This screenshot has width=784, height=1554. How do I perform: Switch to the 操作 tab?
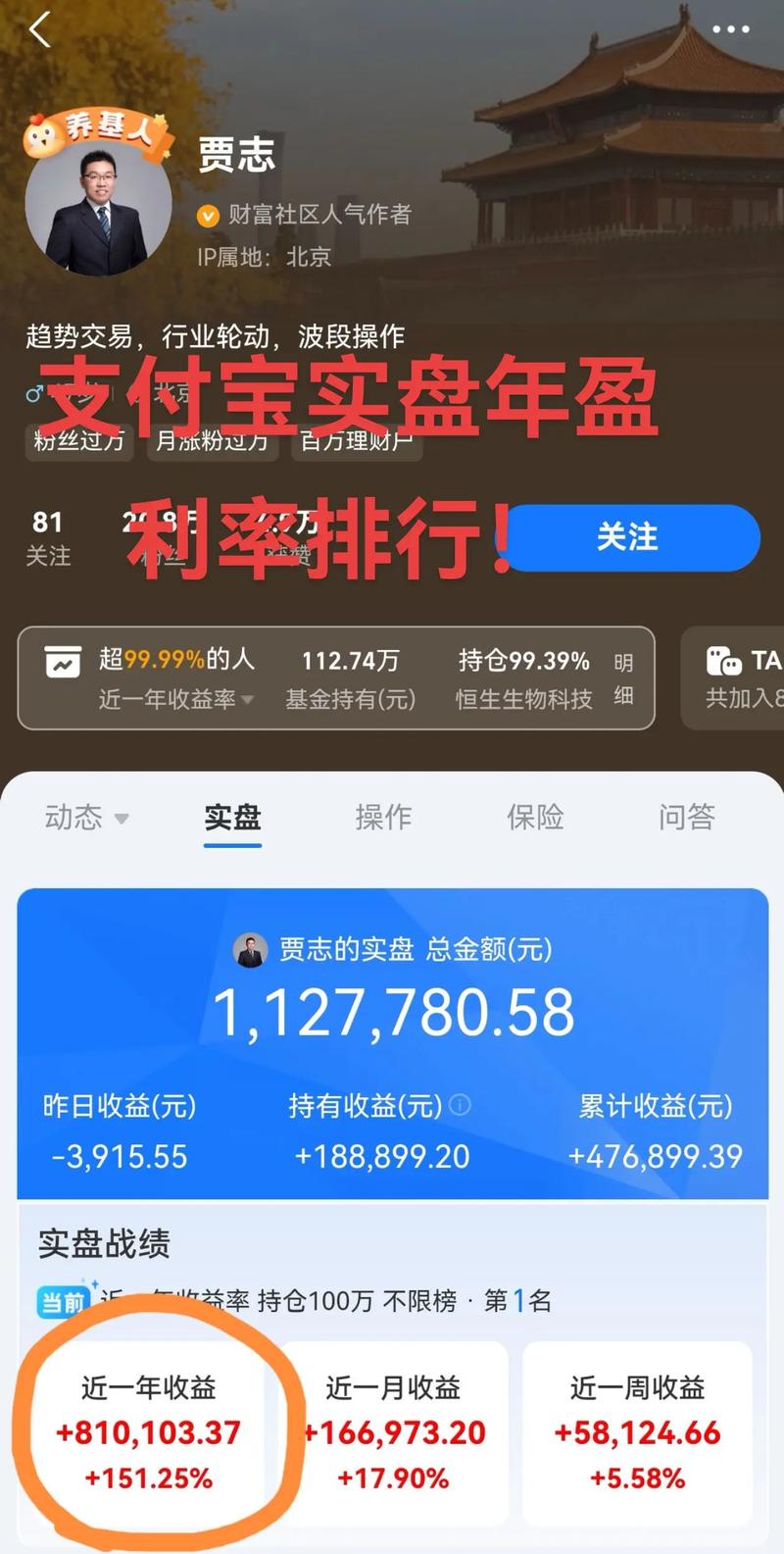pos(383,817)
